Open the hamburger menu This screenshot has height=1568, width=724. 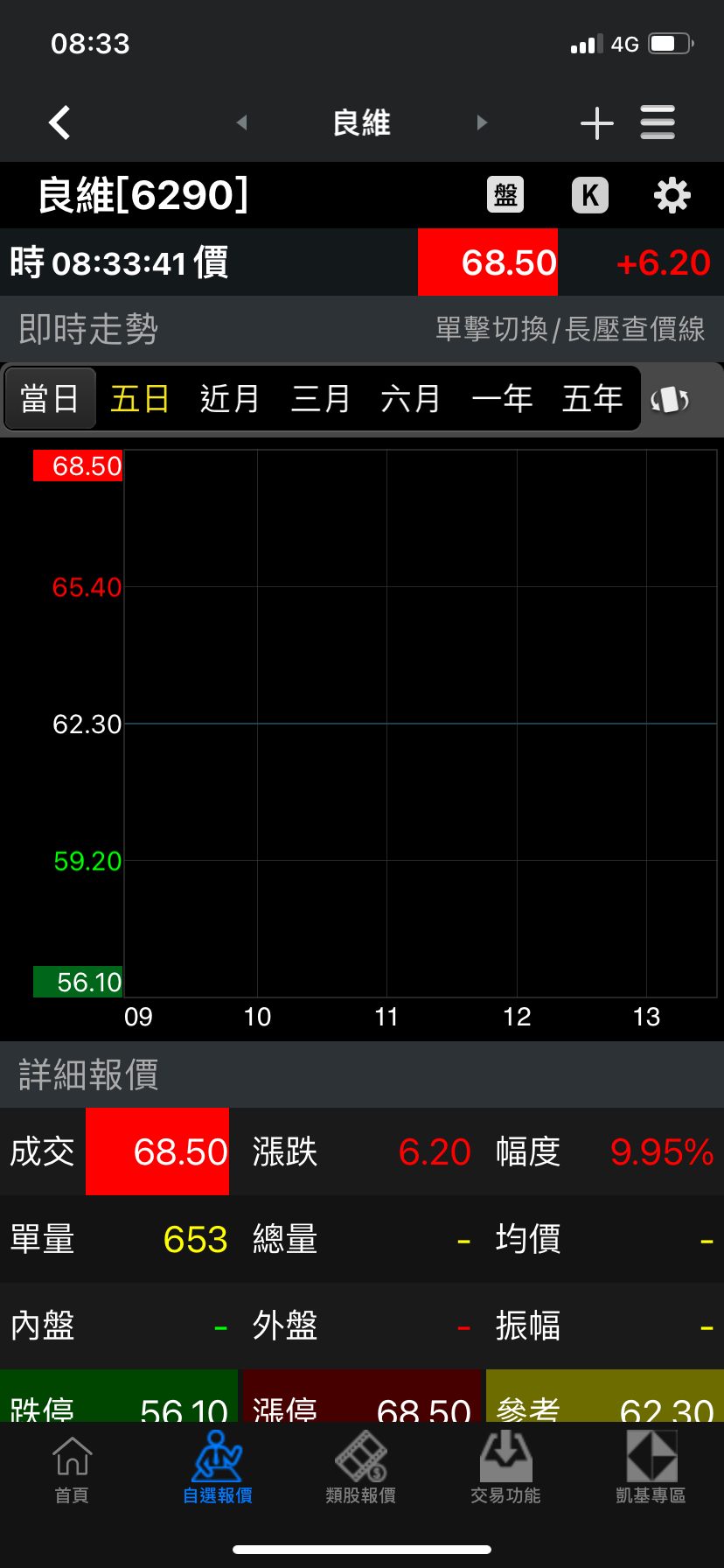point(658,122)
